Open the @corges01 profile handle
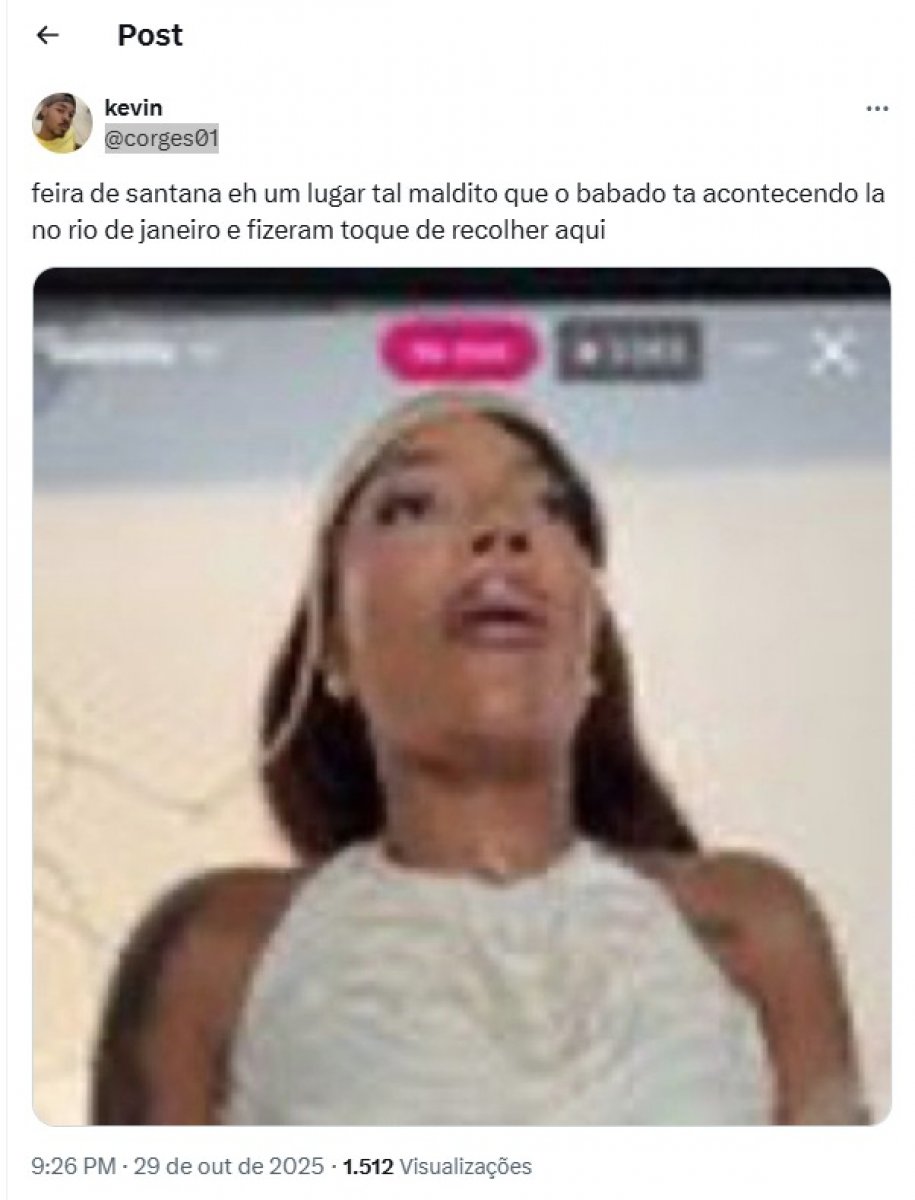Viewport: 915px width, 1200px height. point(161,138)
